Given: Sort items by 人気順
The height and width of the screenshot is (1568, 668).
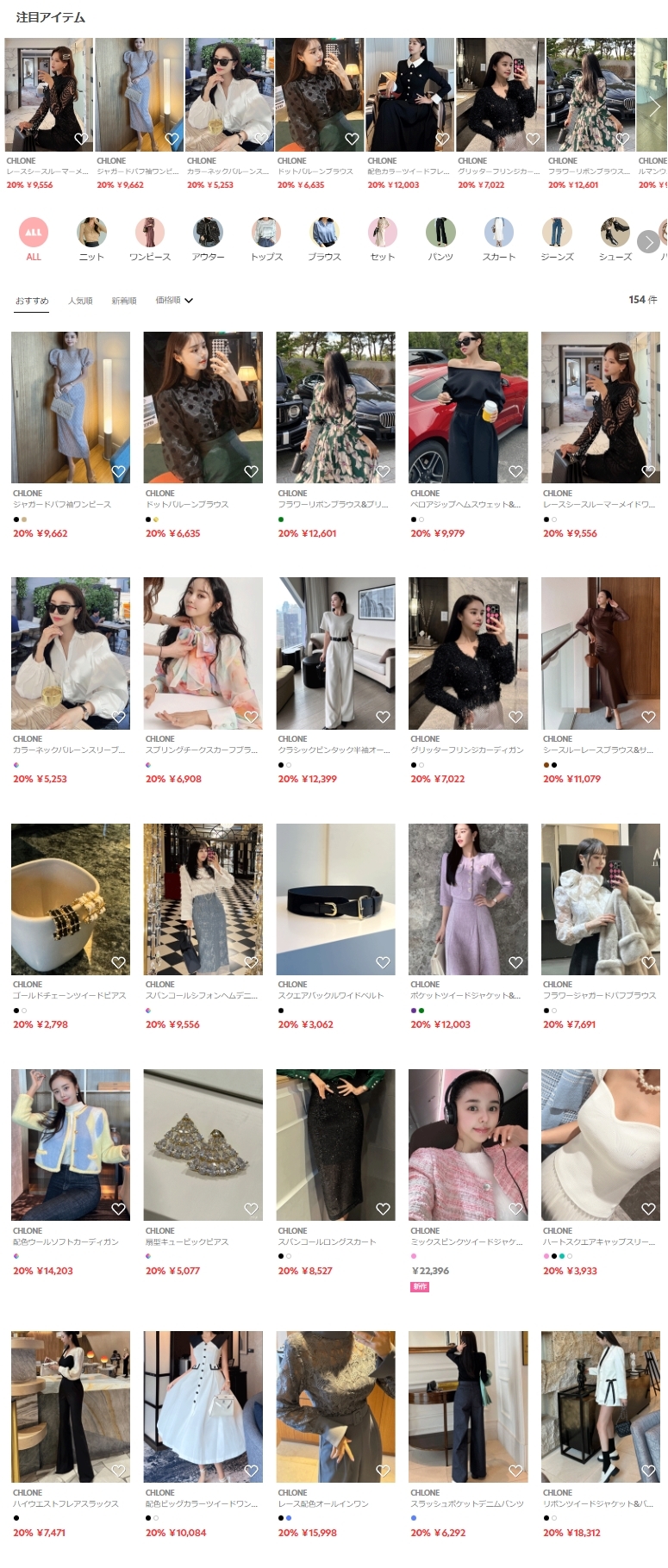Looking at the screenshot, I should pos(80,301).
